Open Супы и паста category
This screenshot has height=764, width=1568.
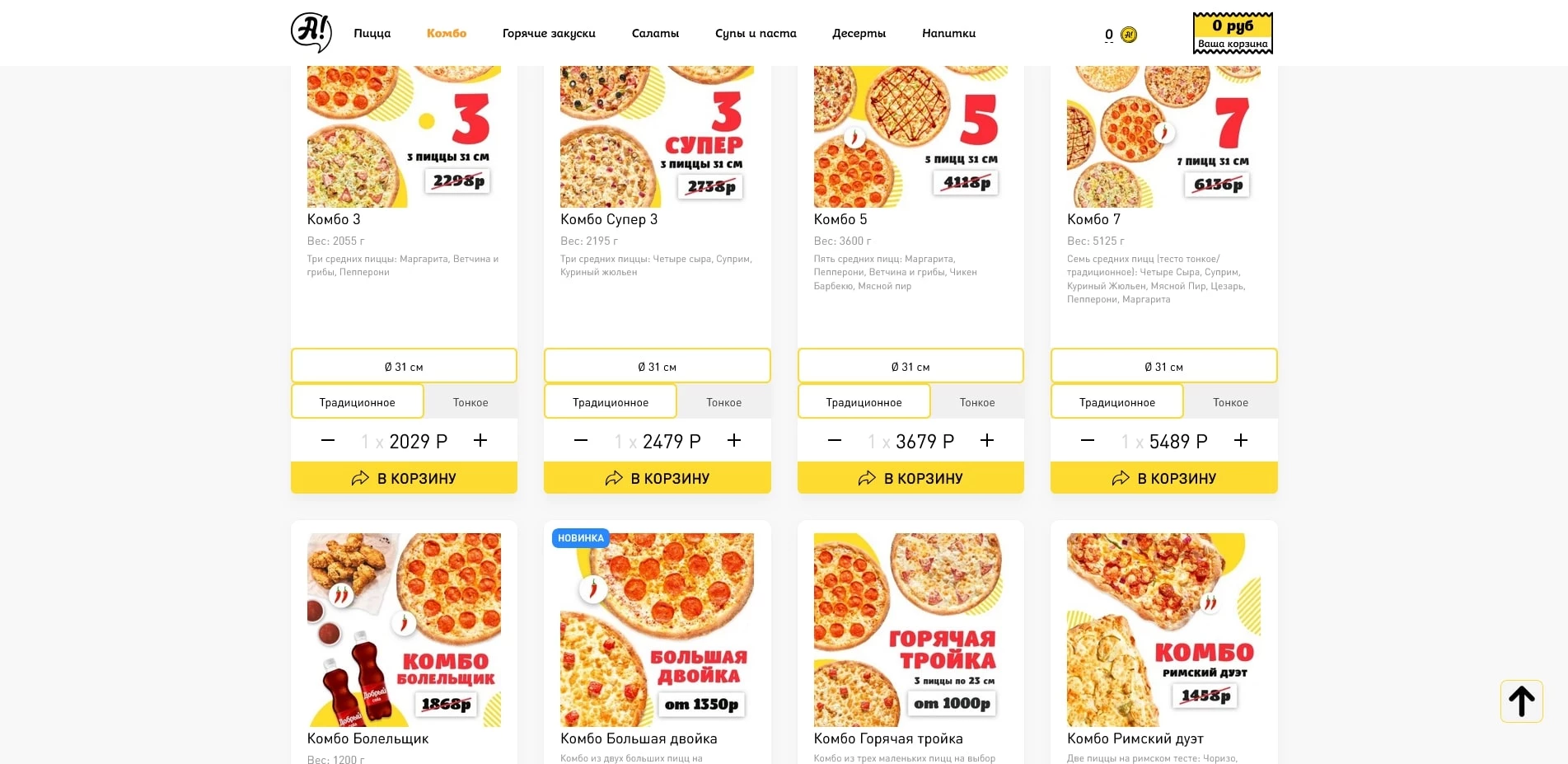[756, 34]
